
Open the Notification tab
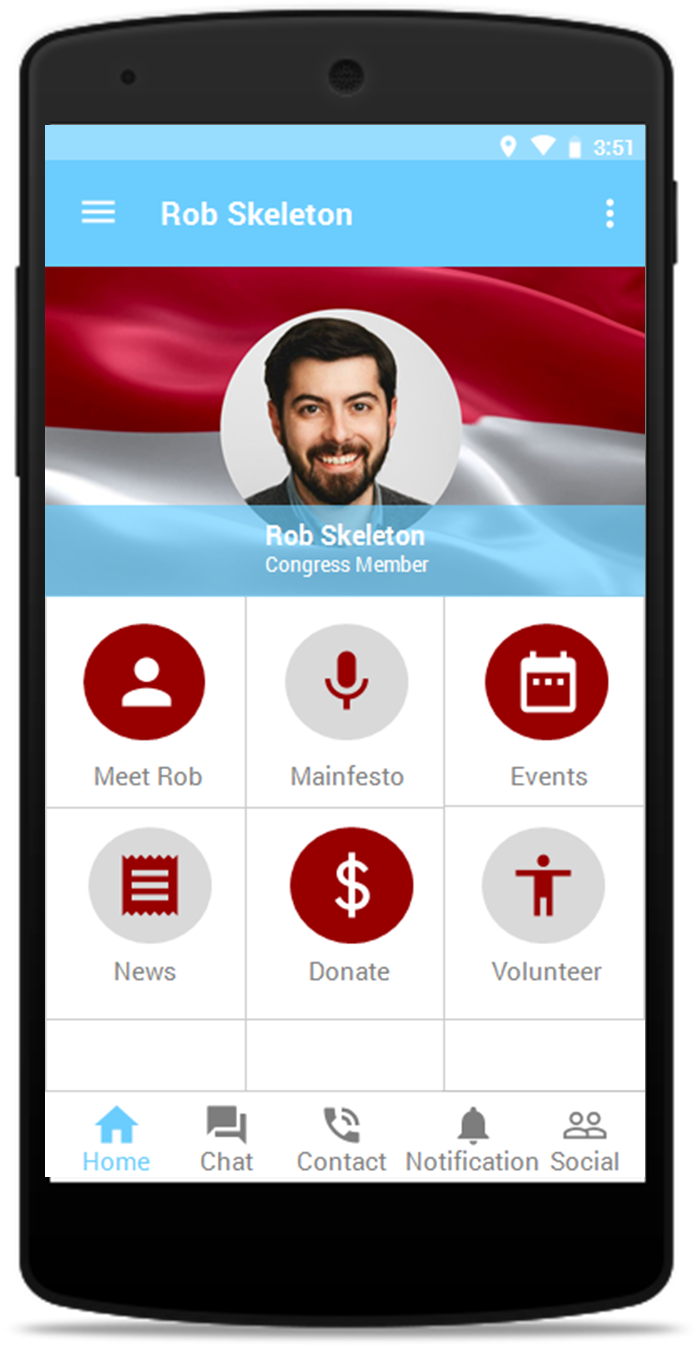pos(472,1139)
